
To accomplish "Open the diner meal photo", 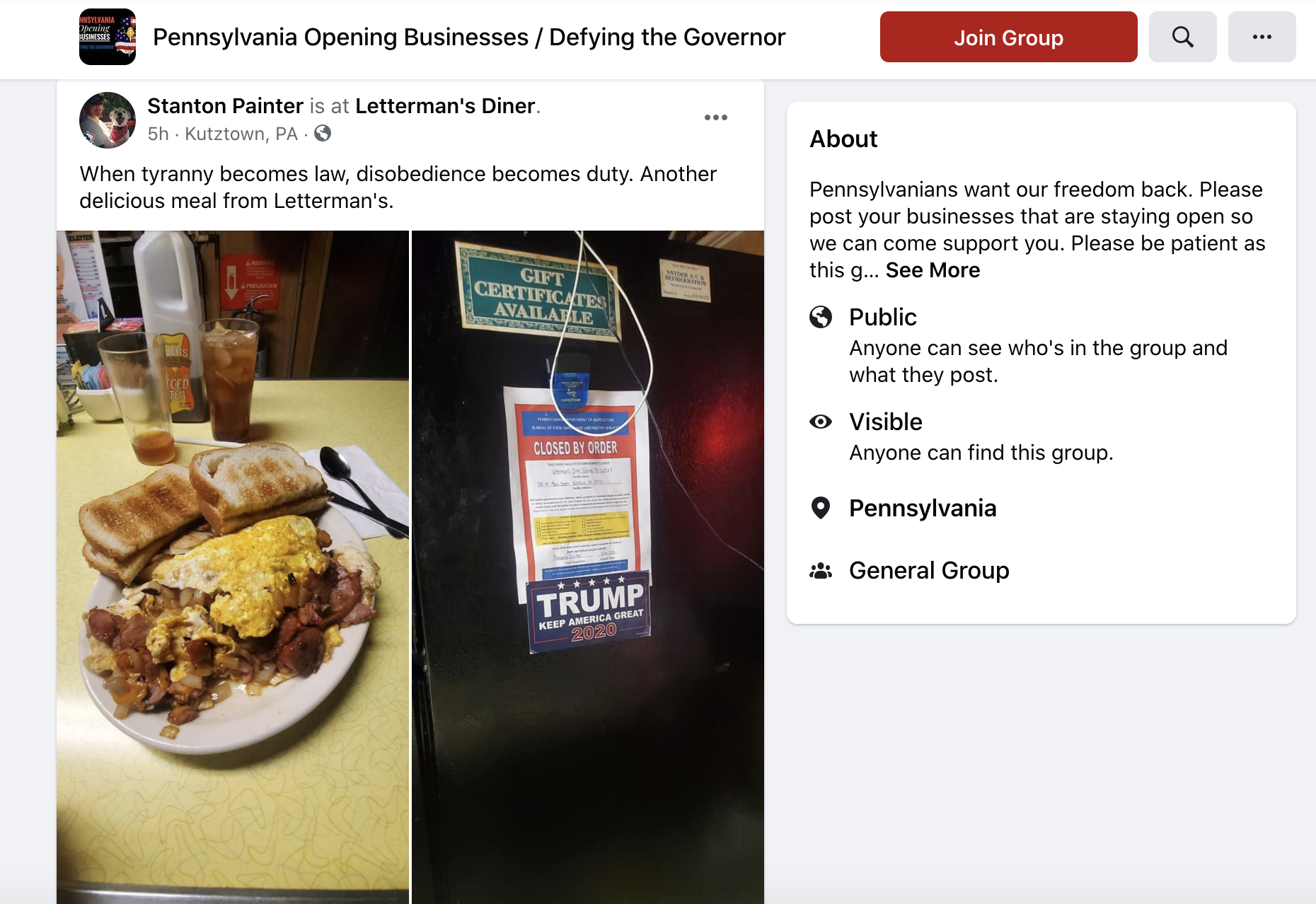I will click(233, 567).
